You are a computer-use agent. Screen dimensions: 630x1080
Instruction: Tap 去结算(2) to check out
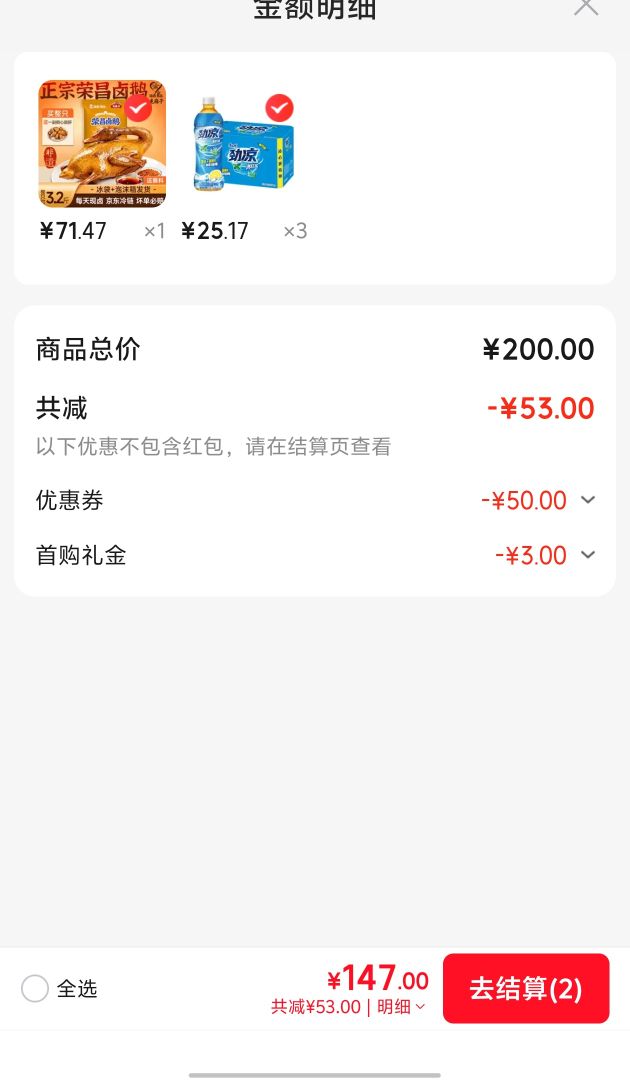click(526, 988)
